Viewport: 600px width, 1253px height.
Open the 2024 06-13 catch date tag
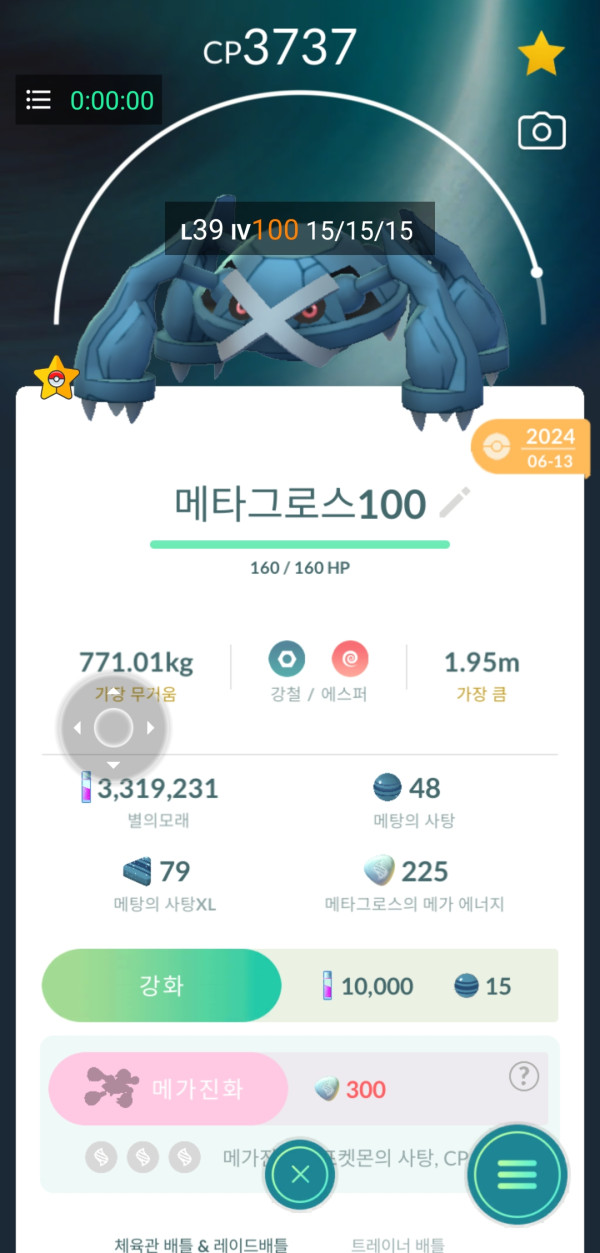(x=533, y=446)
